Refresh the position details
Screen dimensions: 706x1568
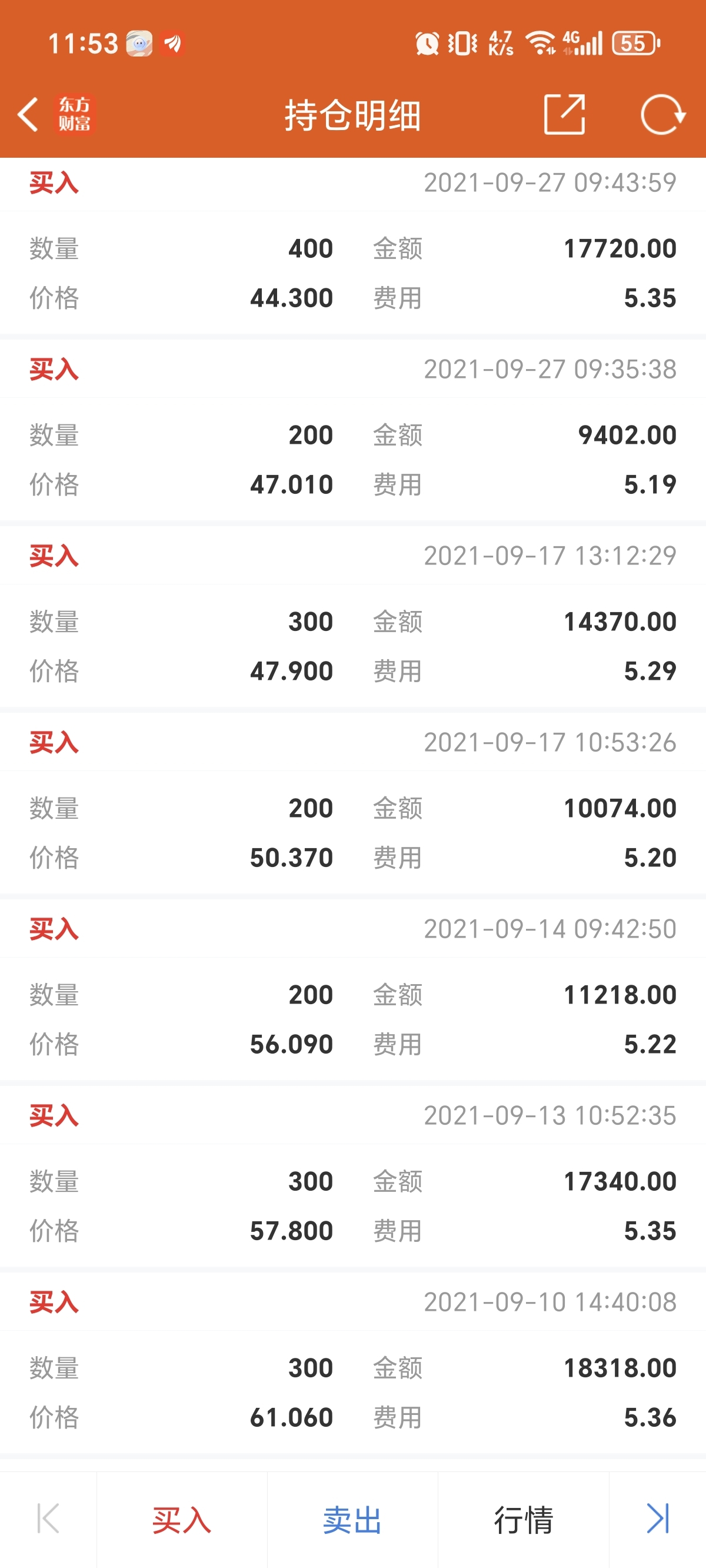pyautogui.click(x=663, y=114)
